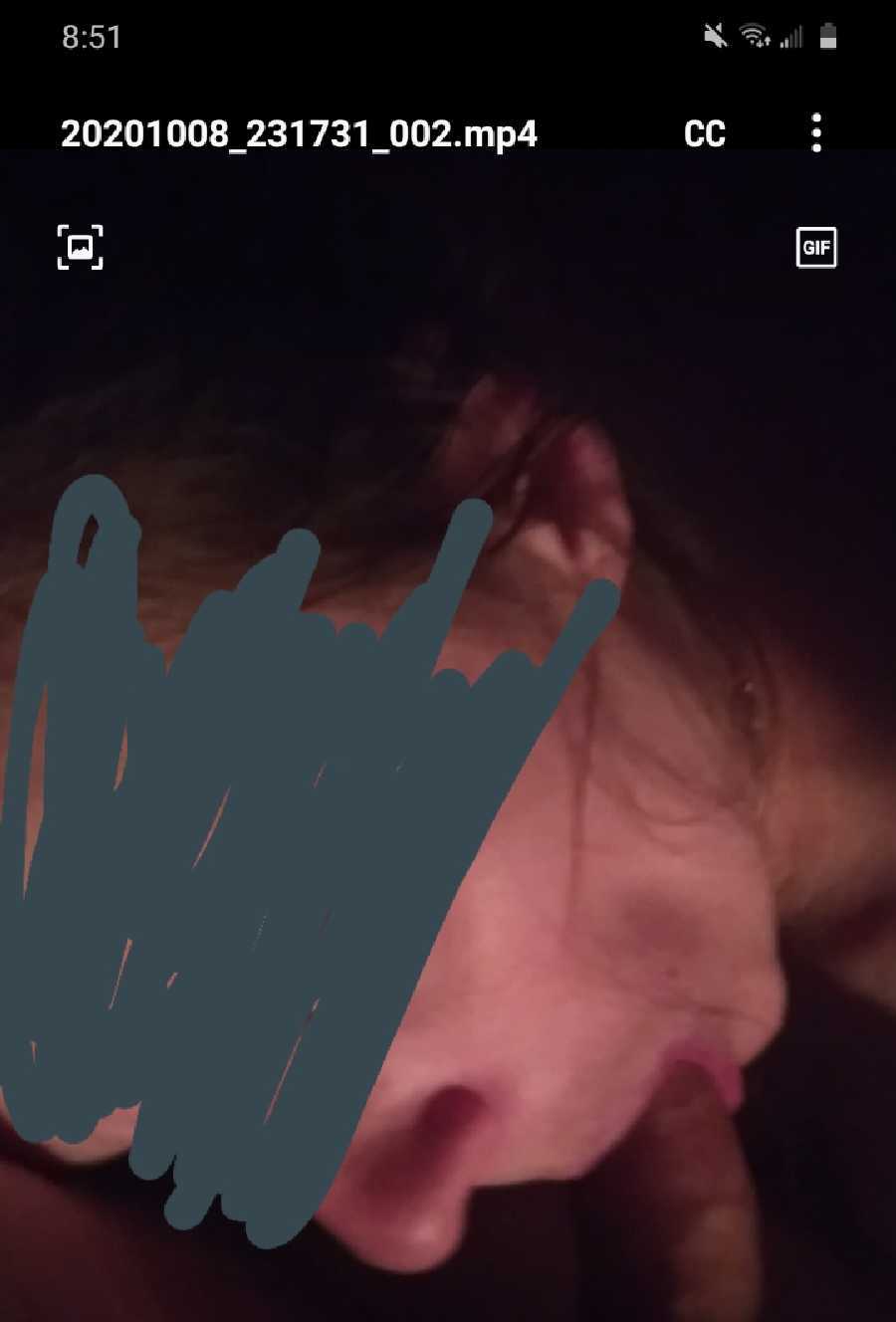Capture a screenshot of the video frame
This screenshot has height=1322, width=896.
(81, 247)
